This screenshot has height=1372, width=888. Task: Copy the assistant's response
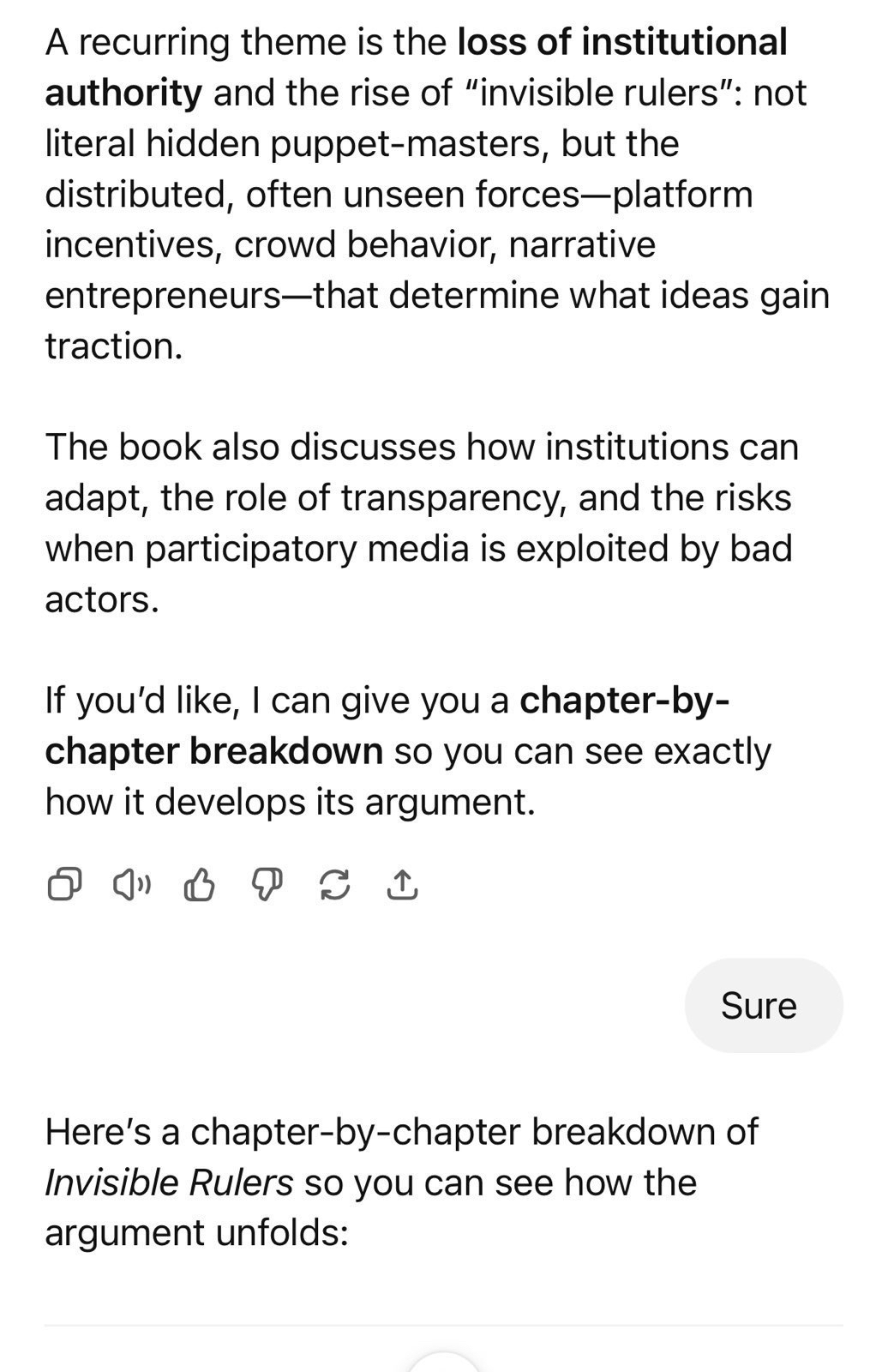pyautogui.click(x=64, y=884)
